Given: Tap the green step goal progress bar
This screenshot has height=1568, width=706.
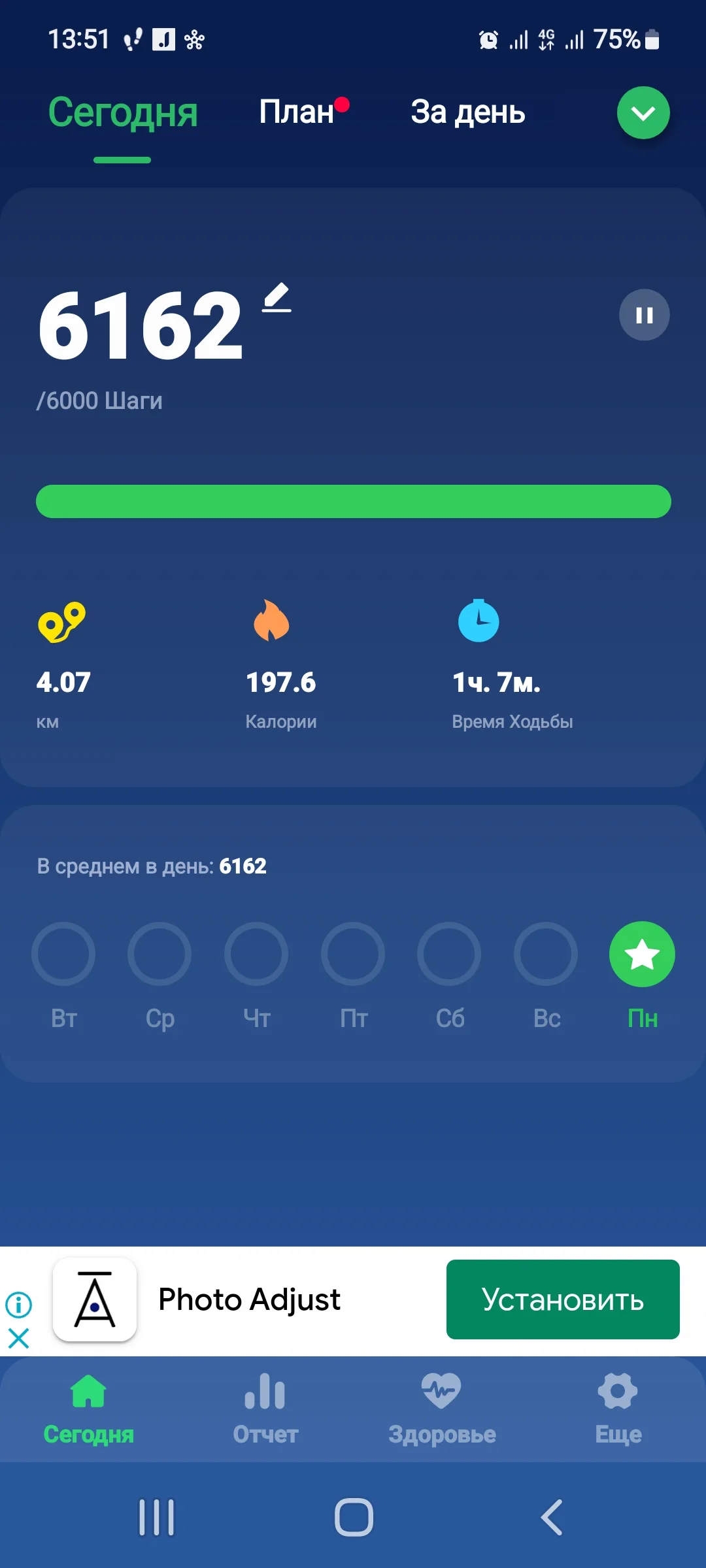Looking at the screenshot, I should pyautogui.click(x=353, y=501).
